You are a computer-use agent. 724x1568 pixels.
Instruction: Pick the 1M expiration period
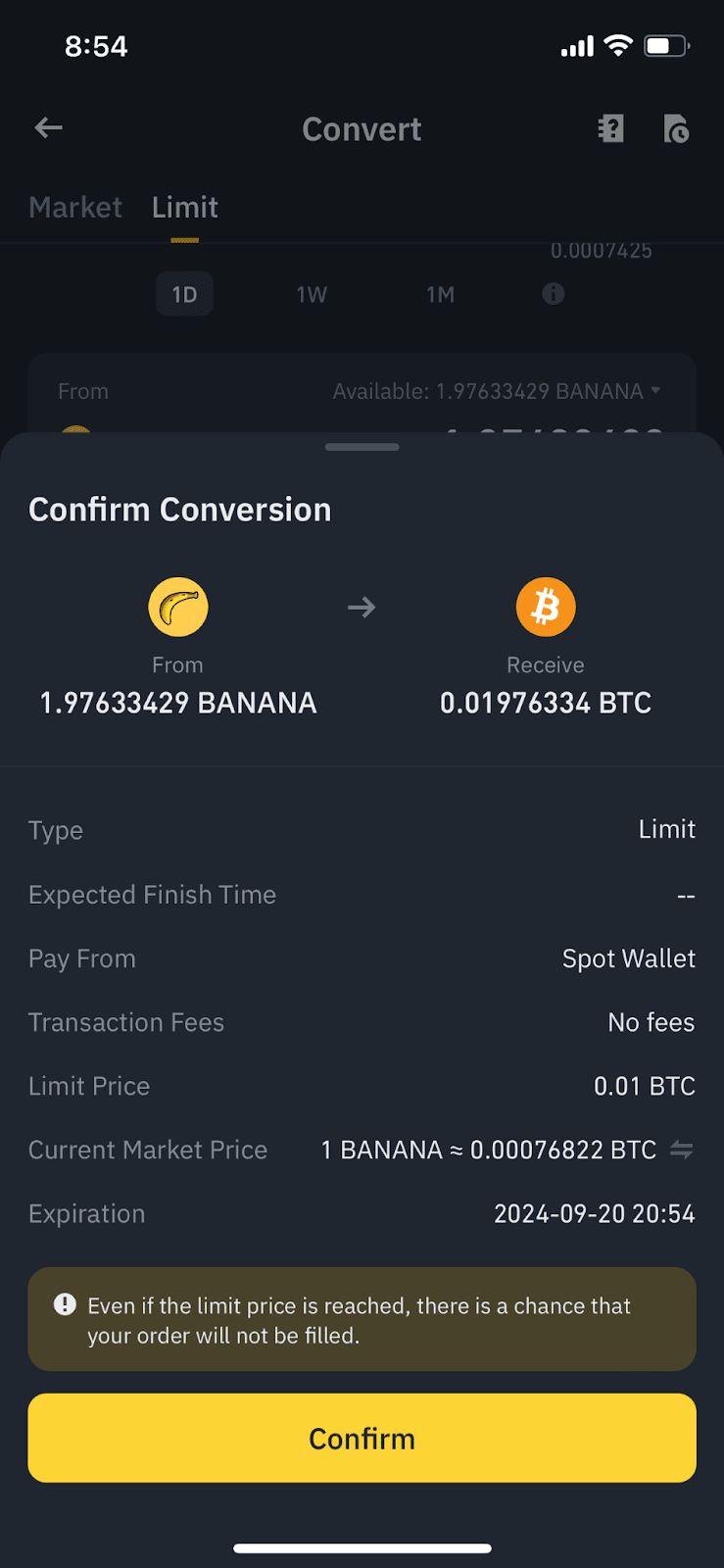(x=440, y=294)
